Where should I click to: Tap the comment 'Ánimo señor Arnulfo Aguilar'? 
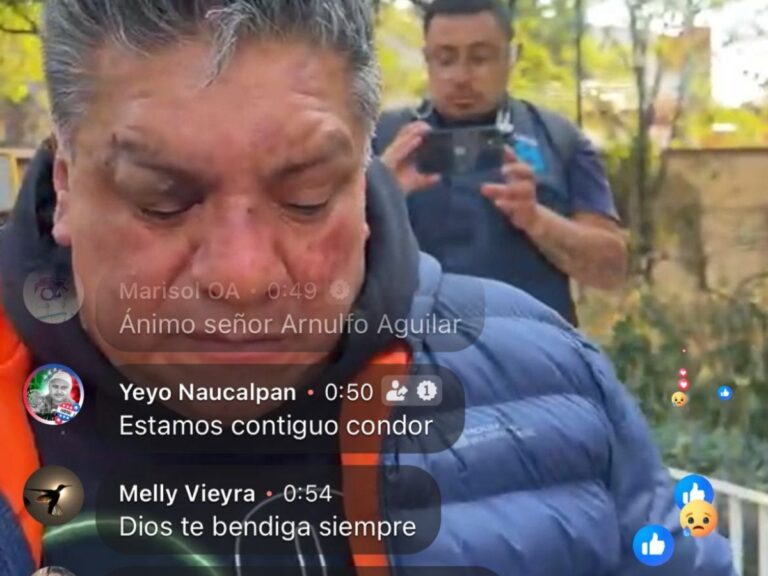coord(289,324)
